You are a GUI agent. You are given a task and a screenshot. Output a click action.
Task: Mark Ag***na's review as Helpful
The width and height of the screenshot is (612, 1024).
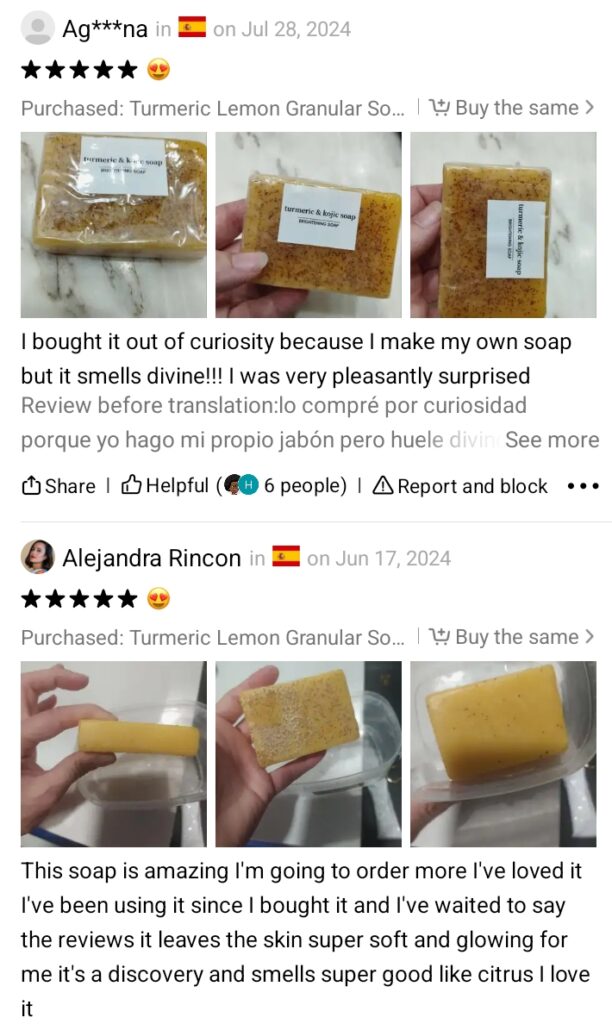point(165,486)
